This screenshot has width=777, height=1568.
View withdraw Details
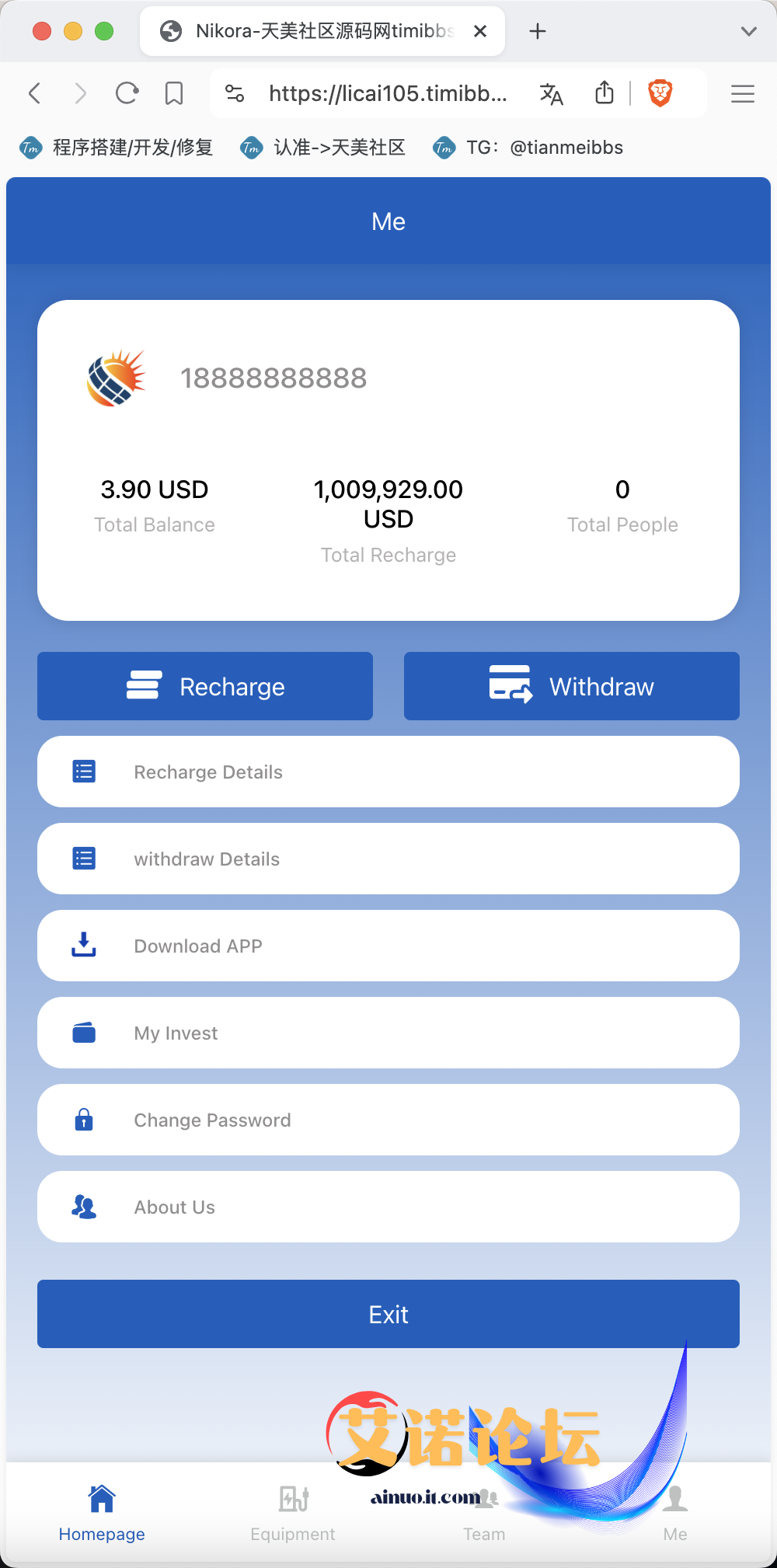tap(388, 859)
